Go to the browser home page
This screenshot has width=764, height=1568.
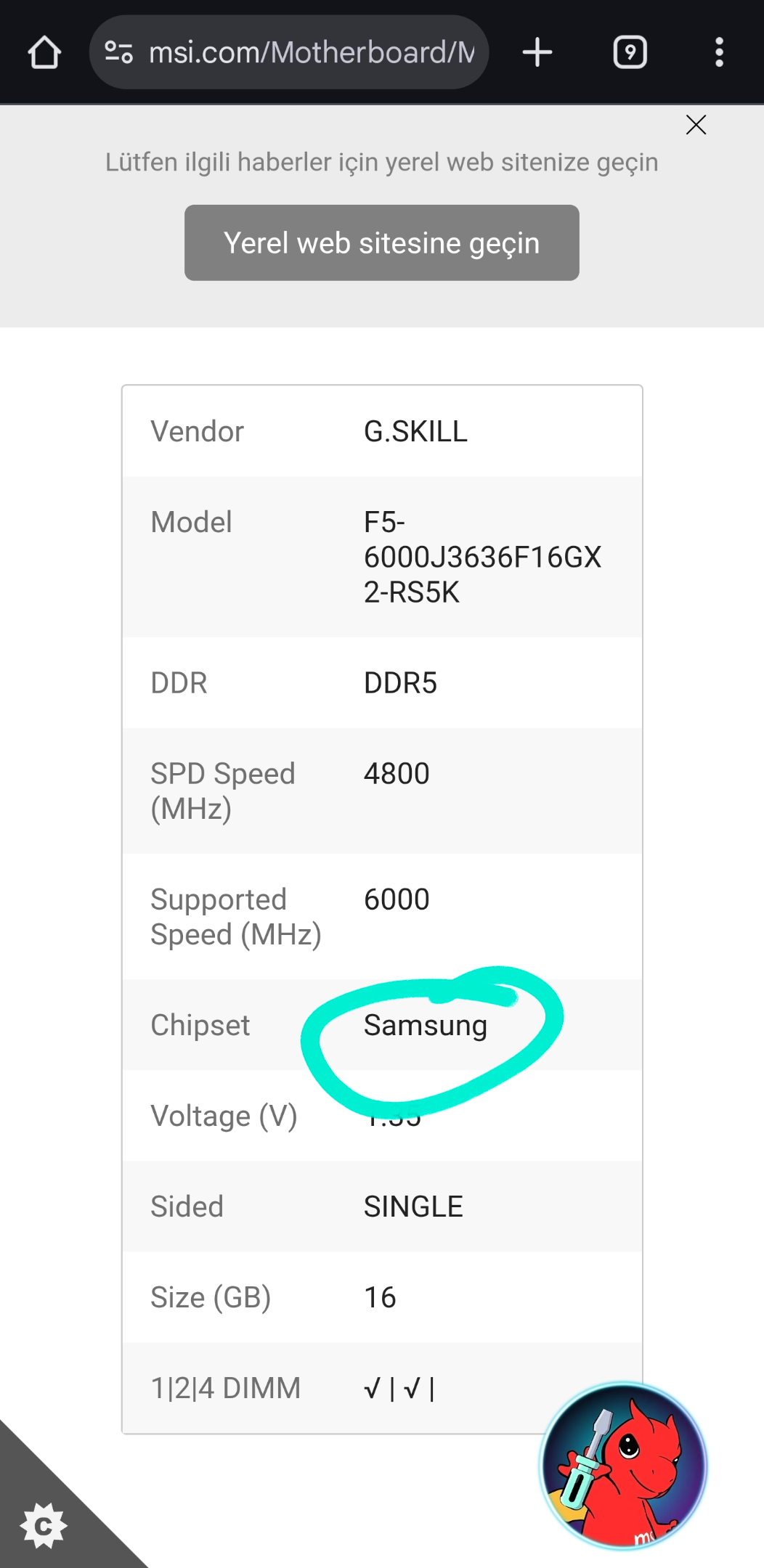(x=44, y=52)
